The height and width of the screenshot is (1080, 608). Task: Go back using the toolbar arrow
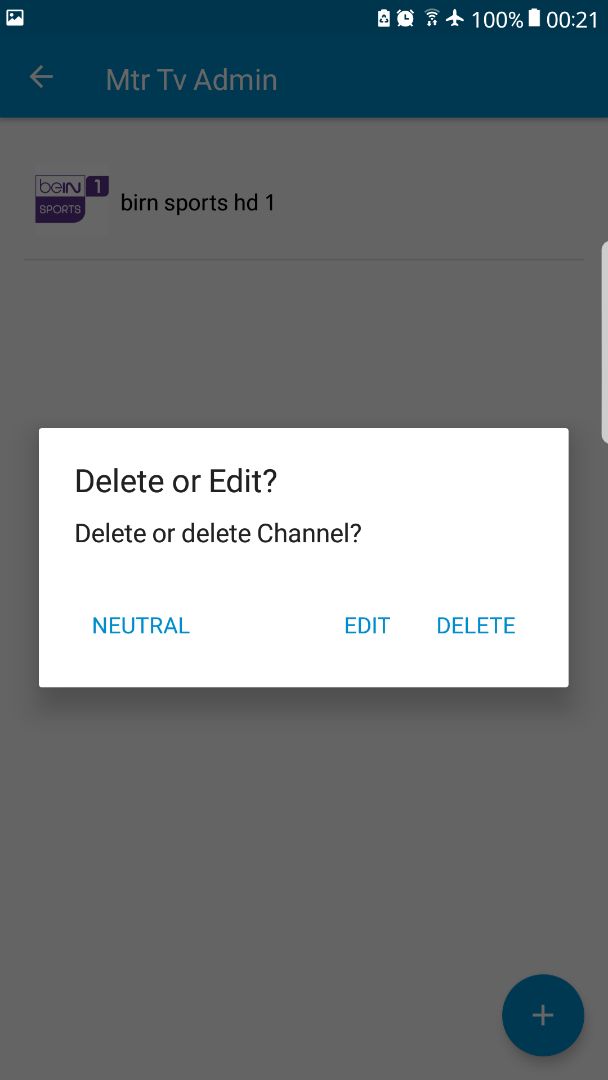41,78
